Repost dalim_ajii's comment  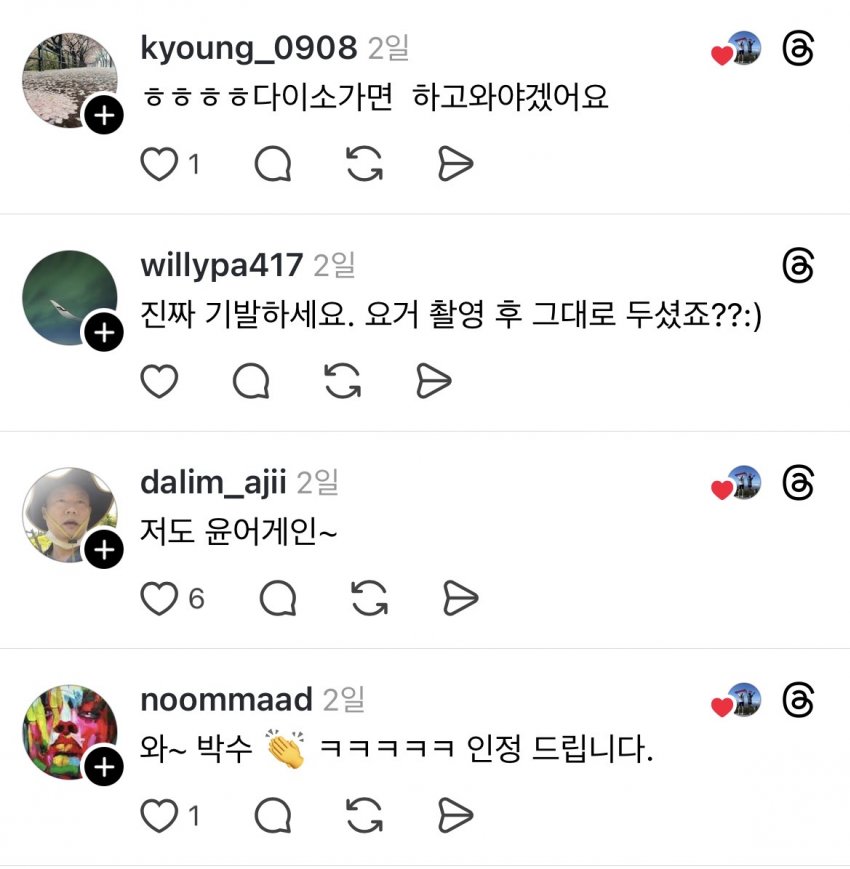click(370, 598)
